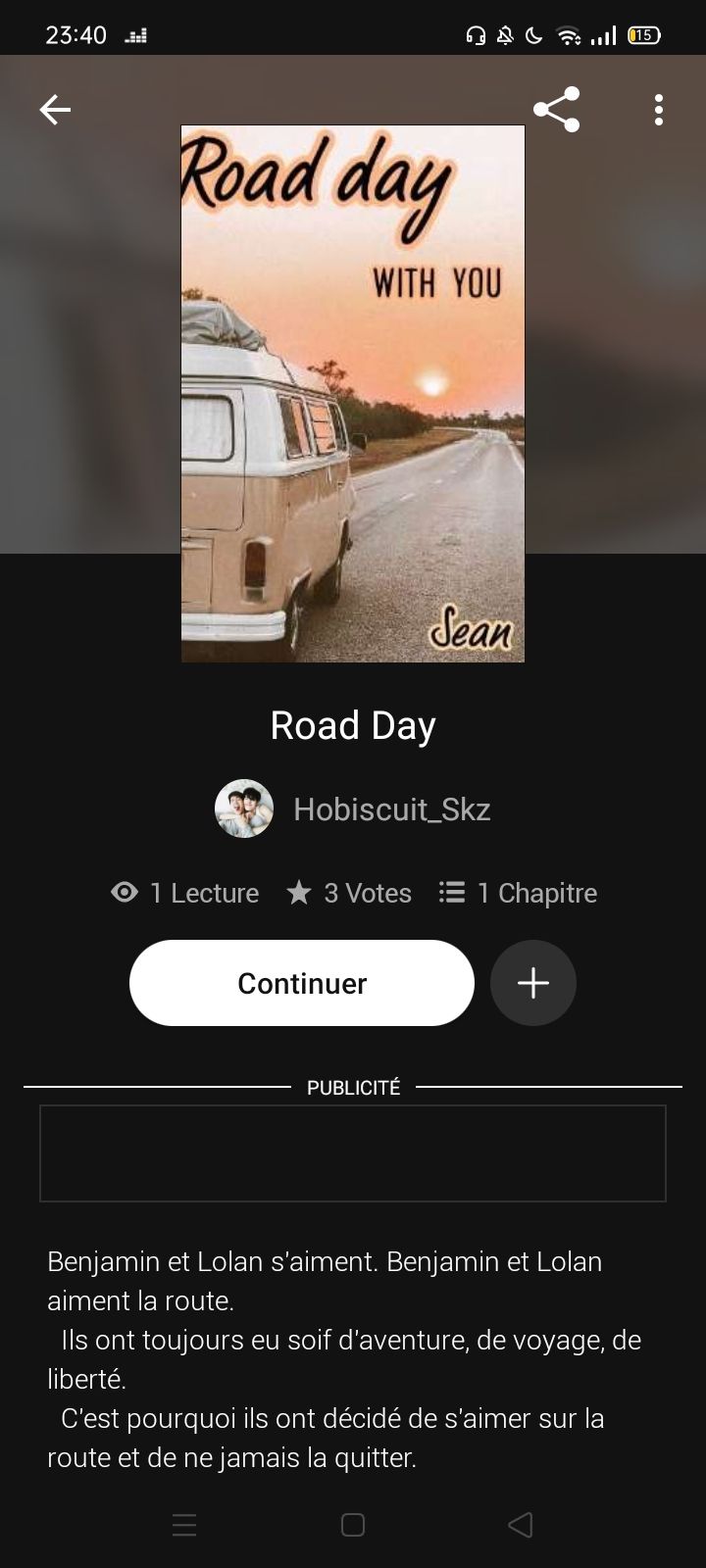Add the story with the plus button

[x=533, y=983]
